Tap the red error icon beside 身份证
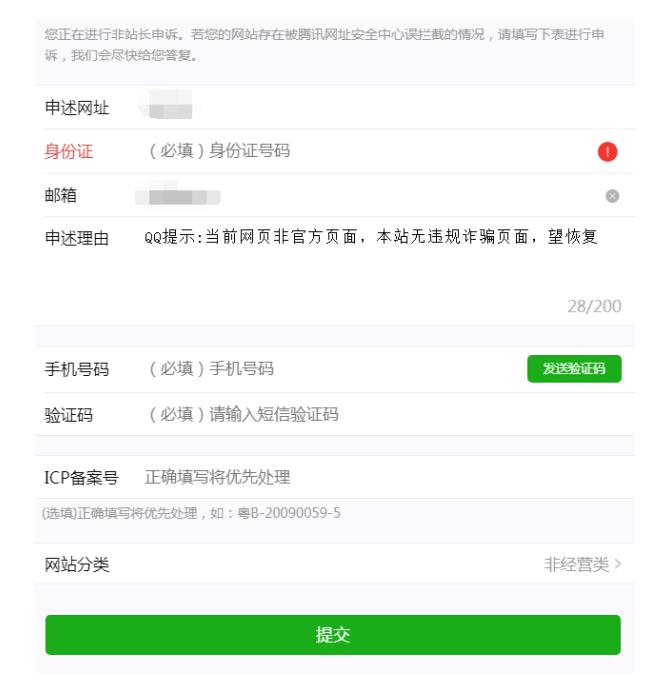 [608, 152]
